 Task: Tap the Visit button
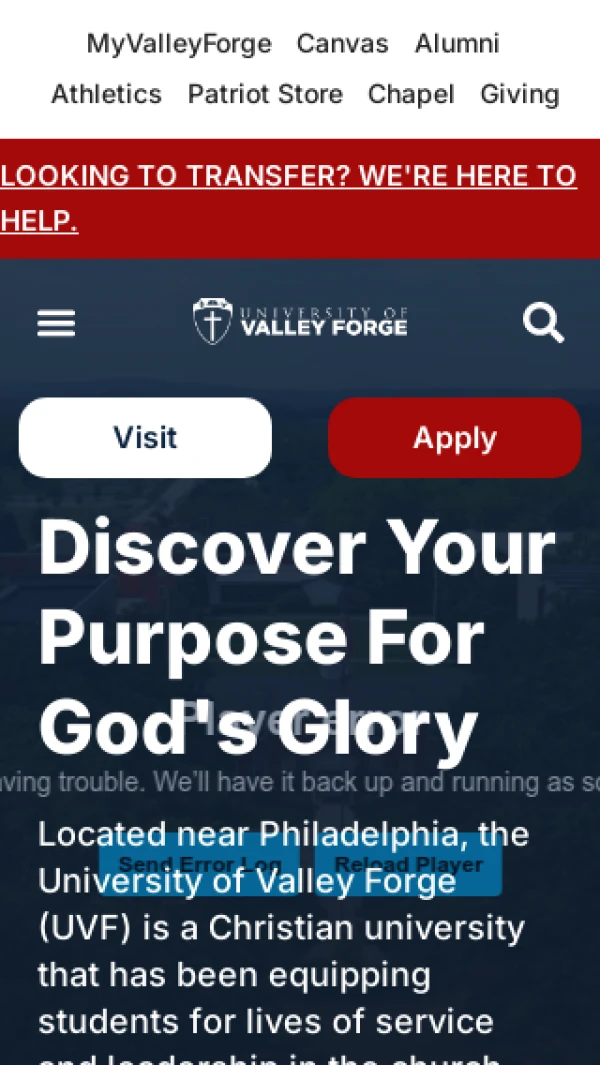(145, 438)
